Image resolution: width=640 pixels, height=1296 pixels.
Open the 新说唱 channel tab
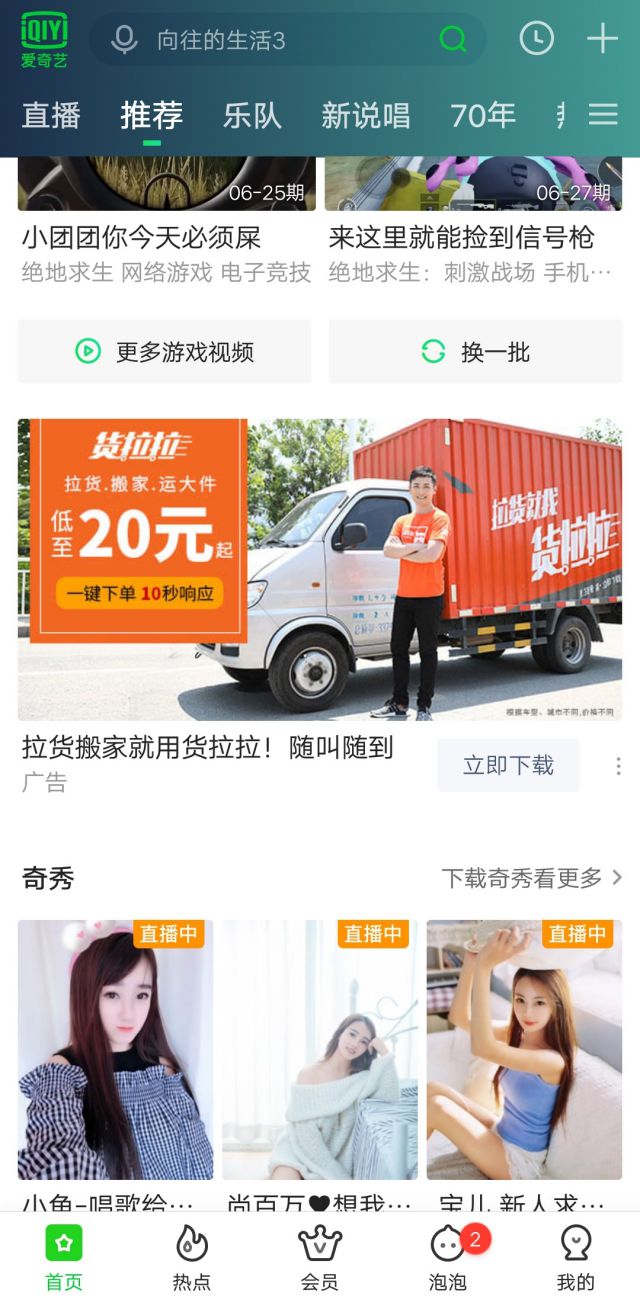tap(365, 116)
